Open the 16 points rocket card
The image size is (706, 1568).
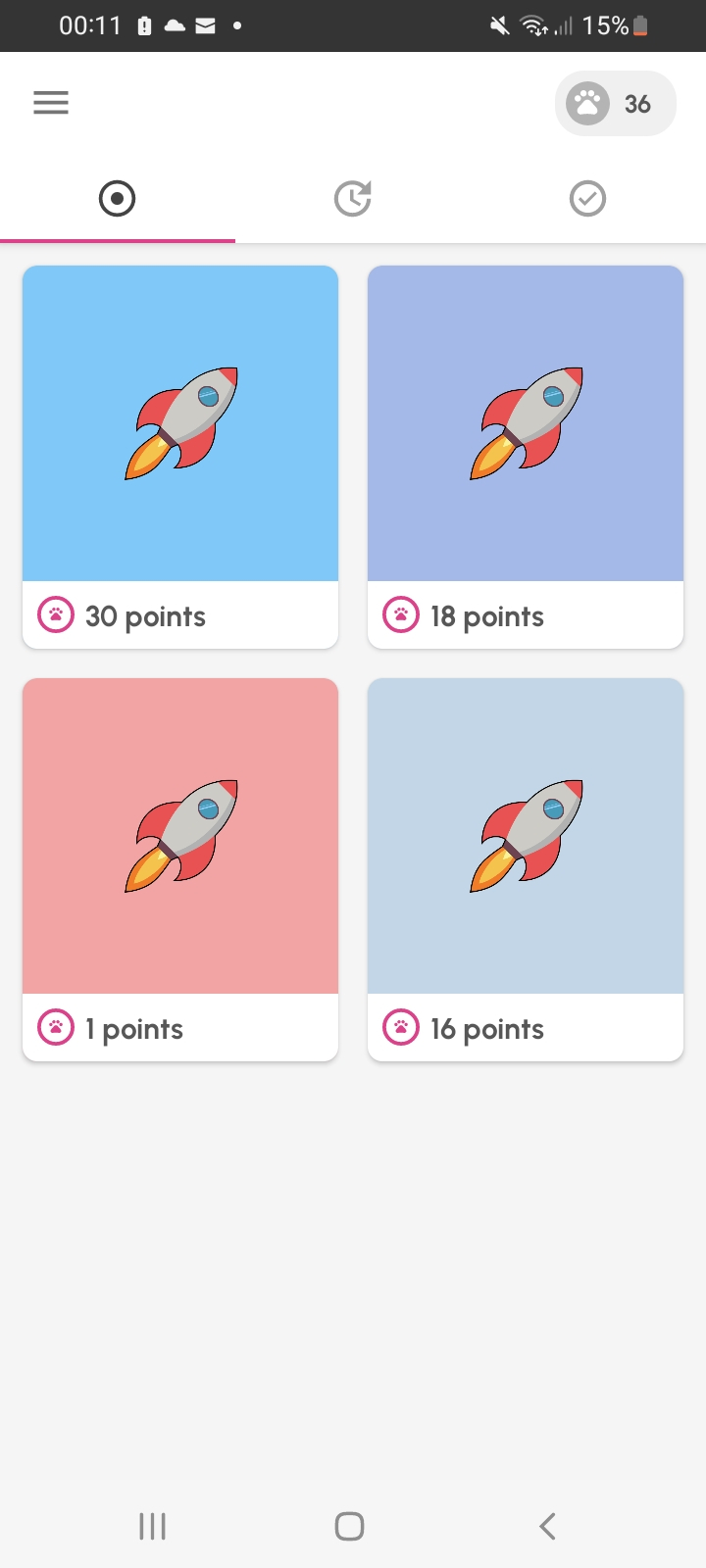tap(526, 869)
